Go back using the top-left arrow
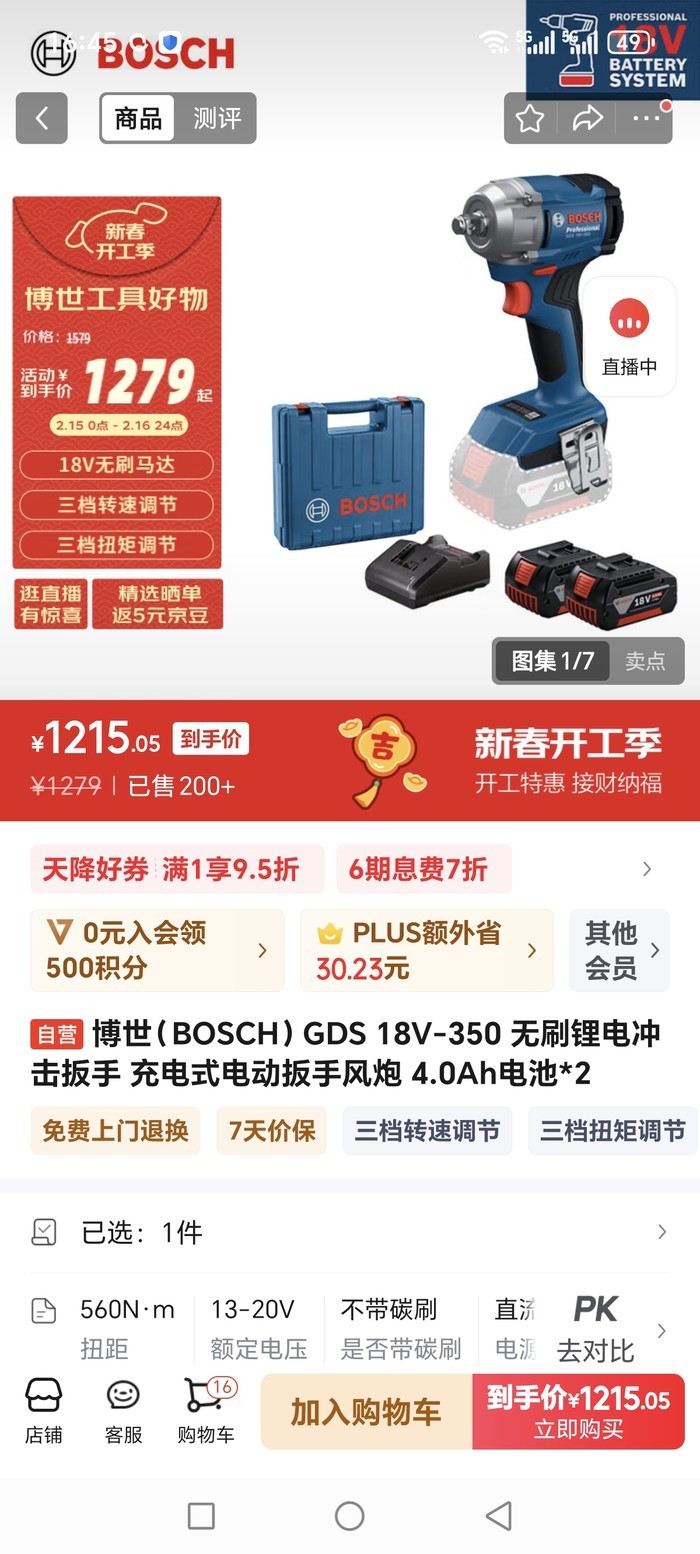Viewport: 700px width, 1554px height. click(41, 118)
